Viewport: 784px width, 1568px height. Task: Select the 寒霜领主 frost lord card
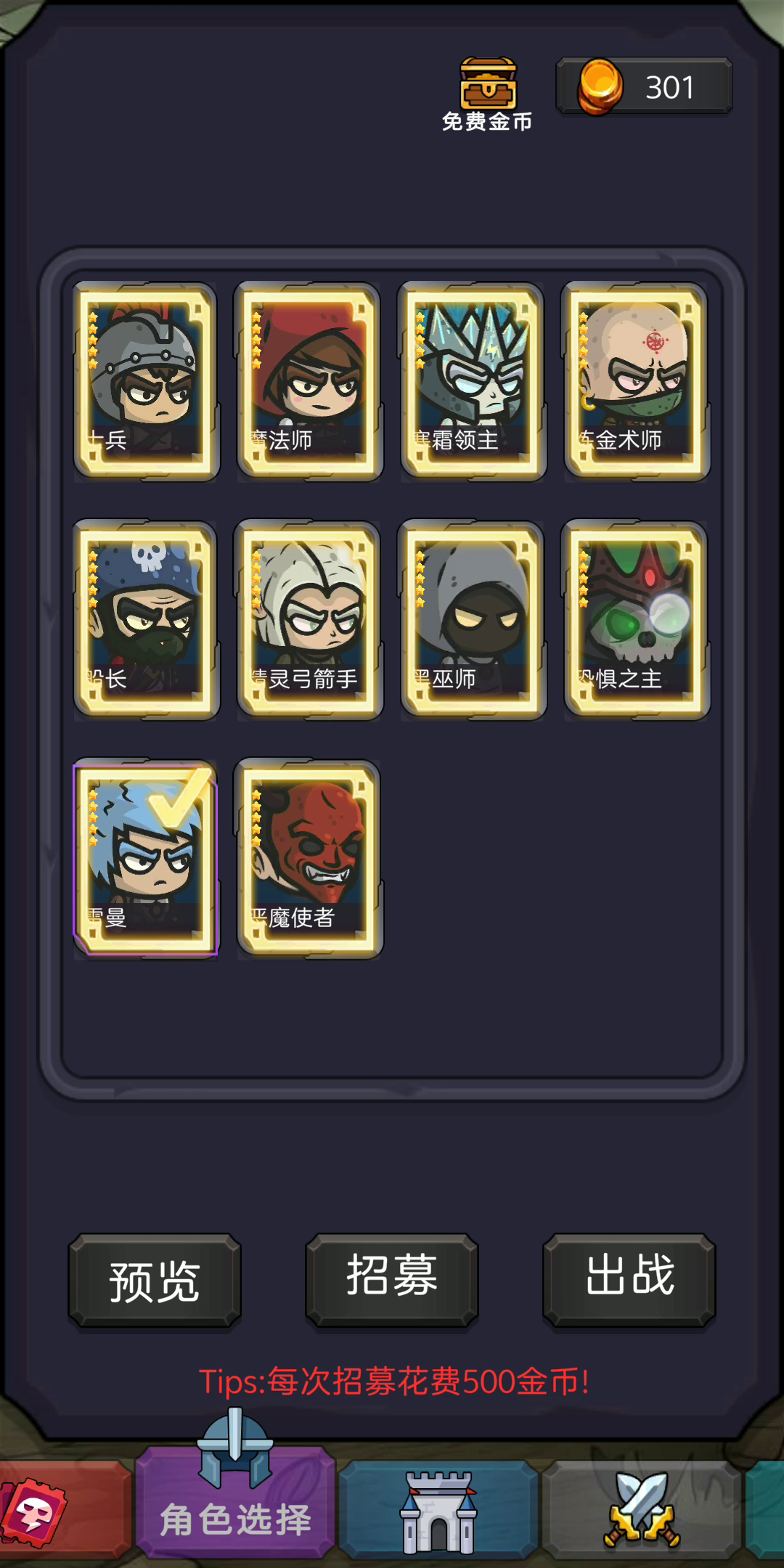click(x=473, y=381)
